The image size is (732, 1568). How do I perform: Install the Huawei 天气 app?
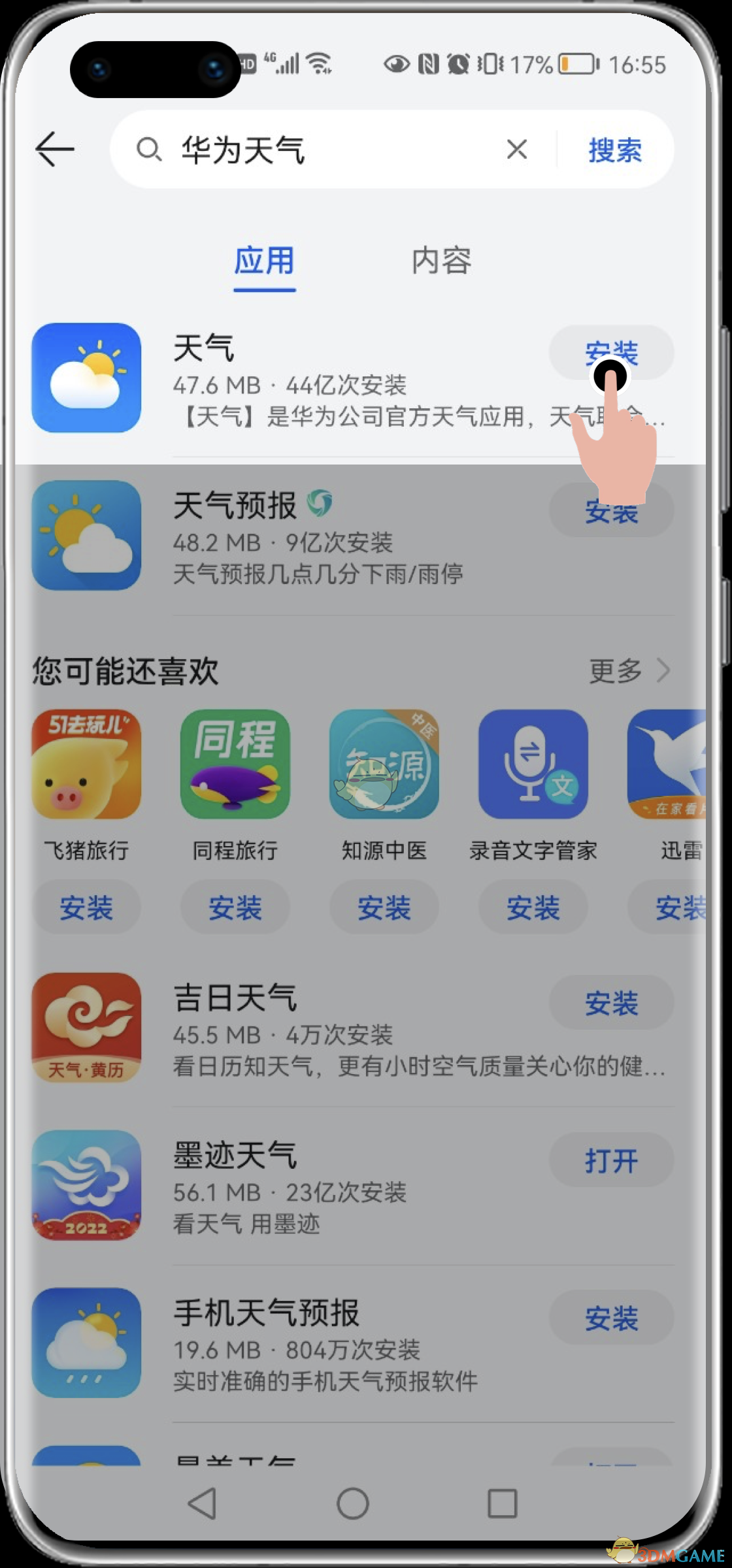pos(610,353)
